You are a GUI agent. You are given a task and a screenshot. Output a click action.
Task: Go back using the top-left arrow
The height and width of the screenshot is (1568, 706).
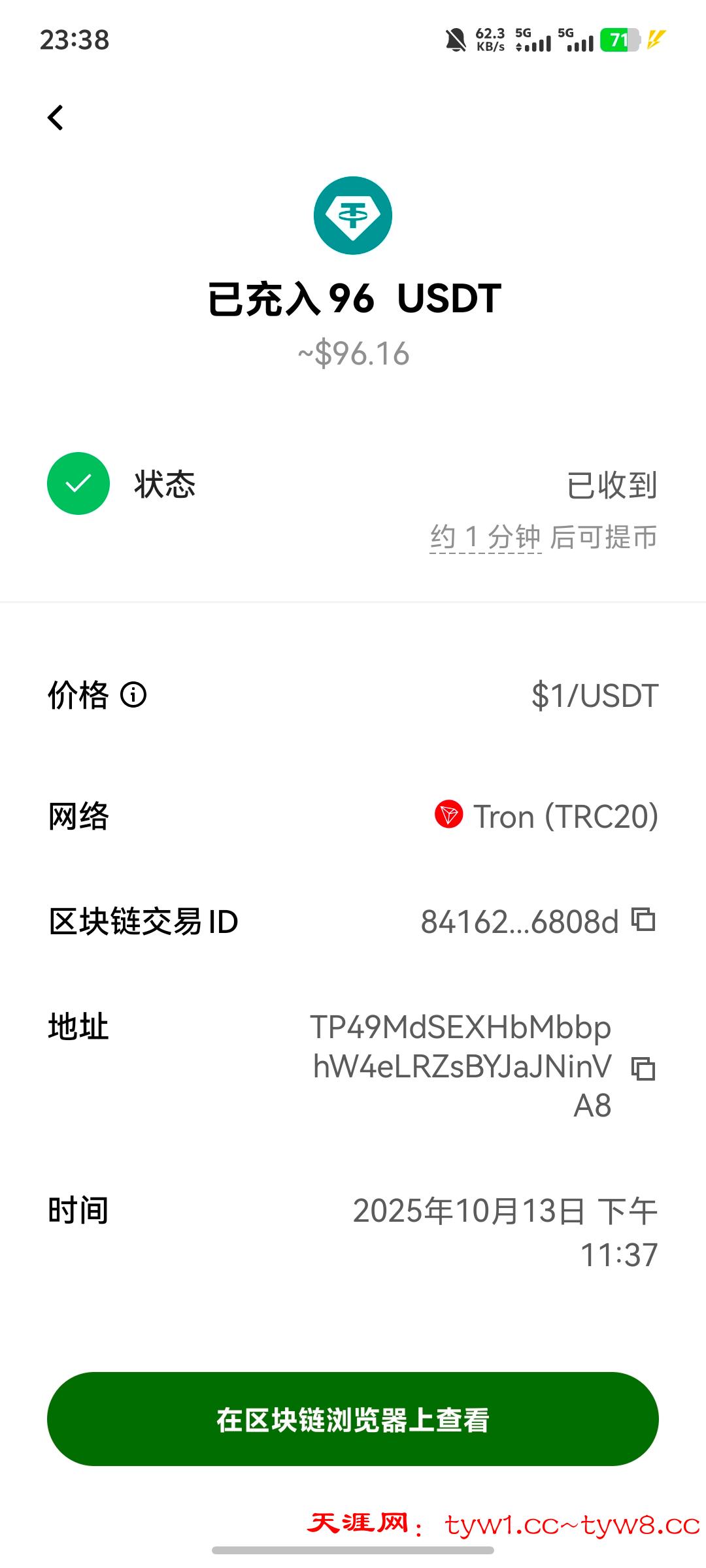click(56, 118)
